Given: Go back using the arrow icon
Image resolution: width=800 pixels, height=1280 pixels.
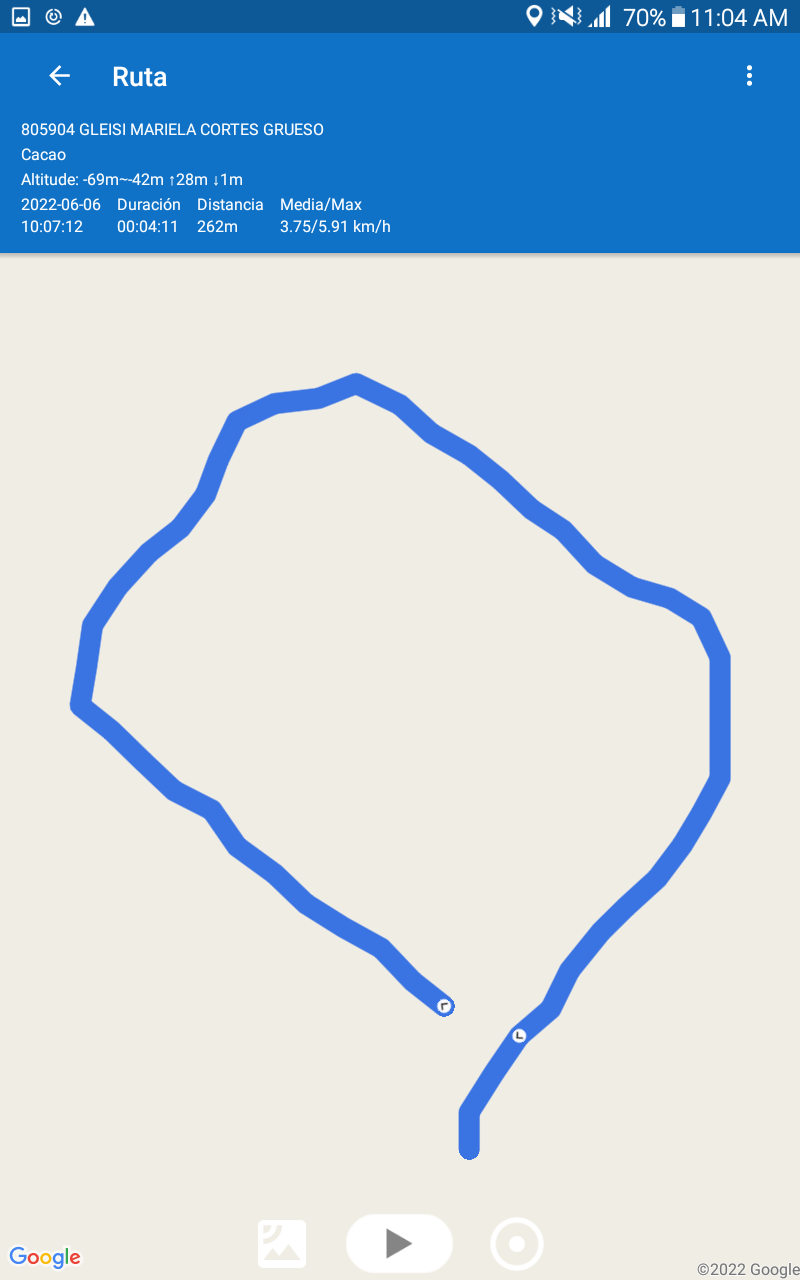Looking at the screenshot, I should pyautogui.click(x=59, y=76).
